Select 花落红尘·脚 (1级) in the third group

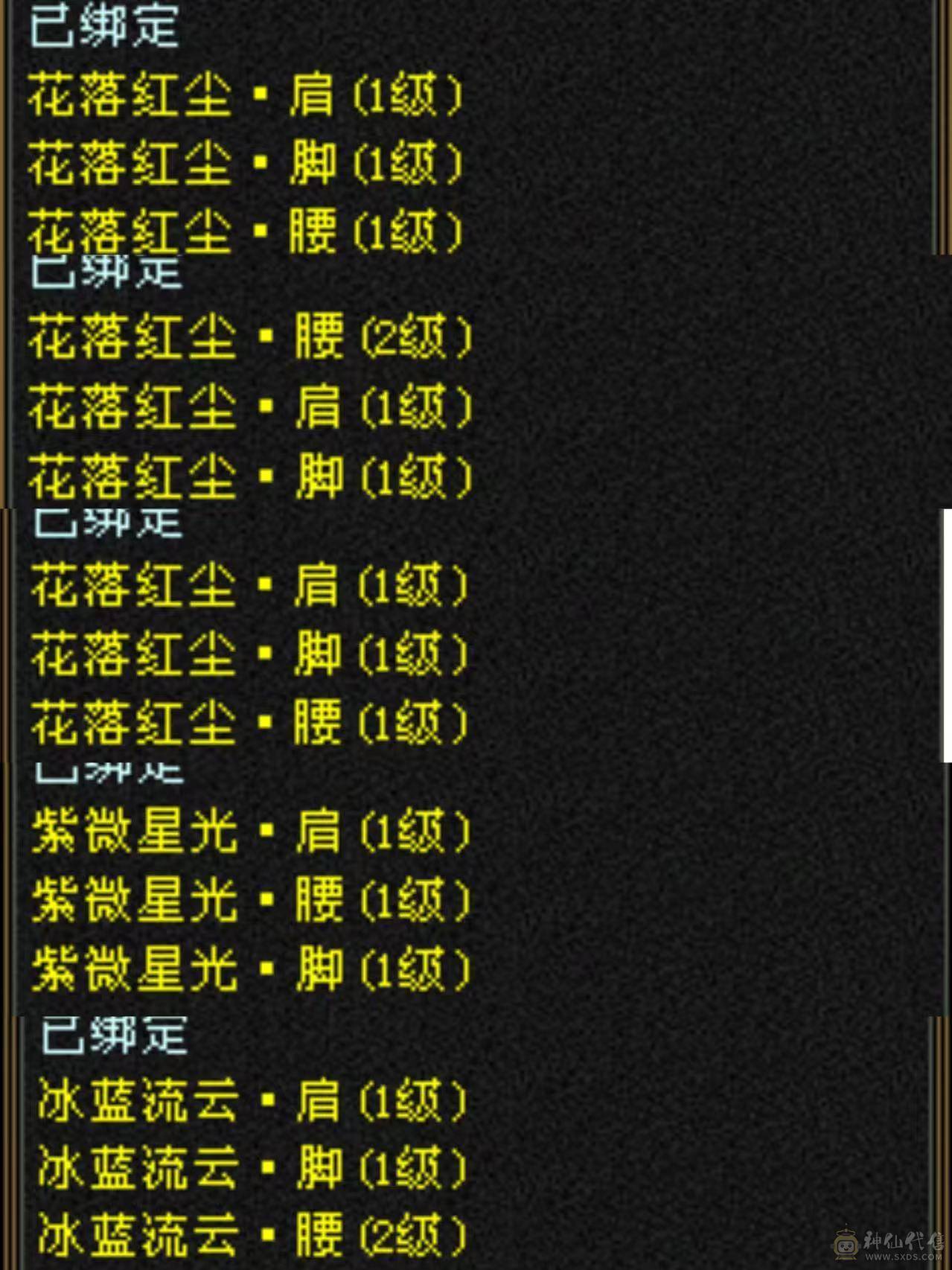[x=249, y=654]
